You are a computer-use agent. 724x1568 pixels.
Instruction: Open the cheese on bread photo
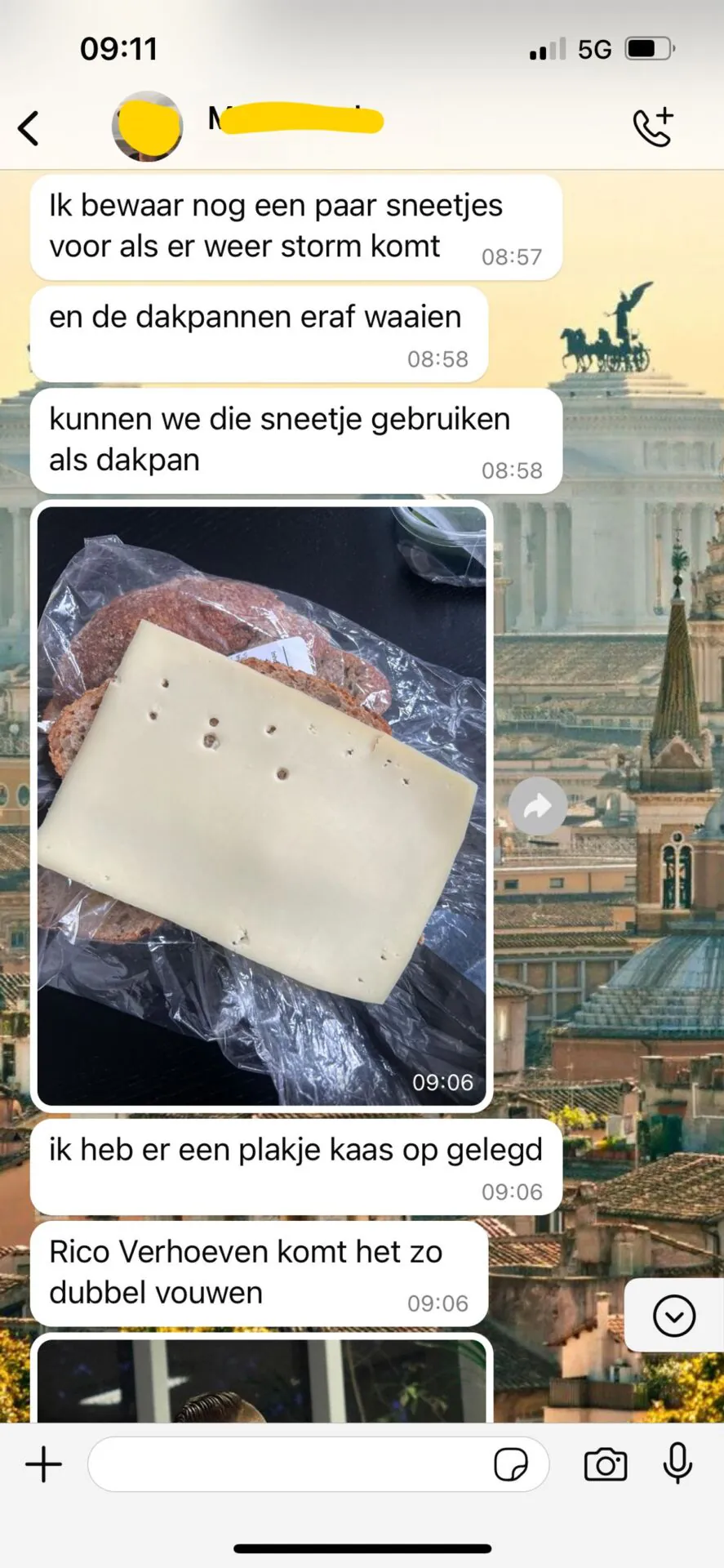(x=261, y=805)
